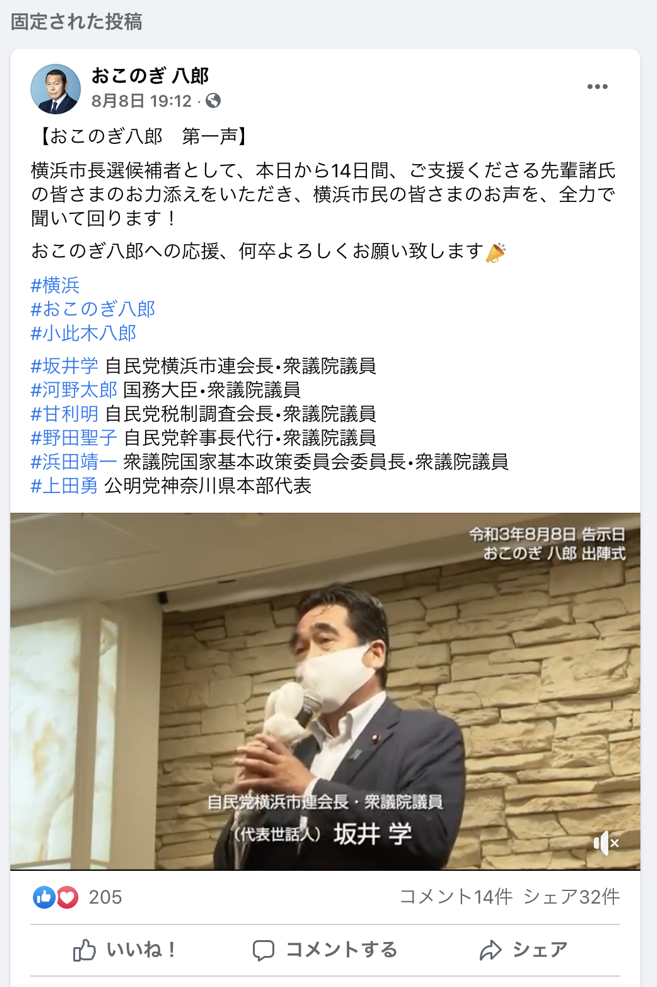
Task: Open the #坂井学 hashtag
Action: coord(64,366)
